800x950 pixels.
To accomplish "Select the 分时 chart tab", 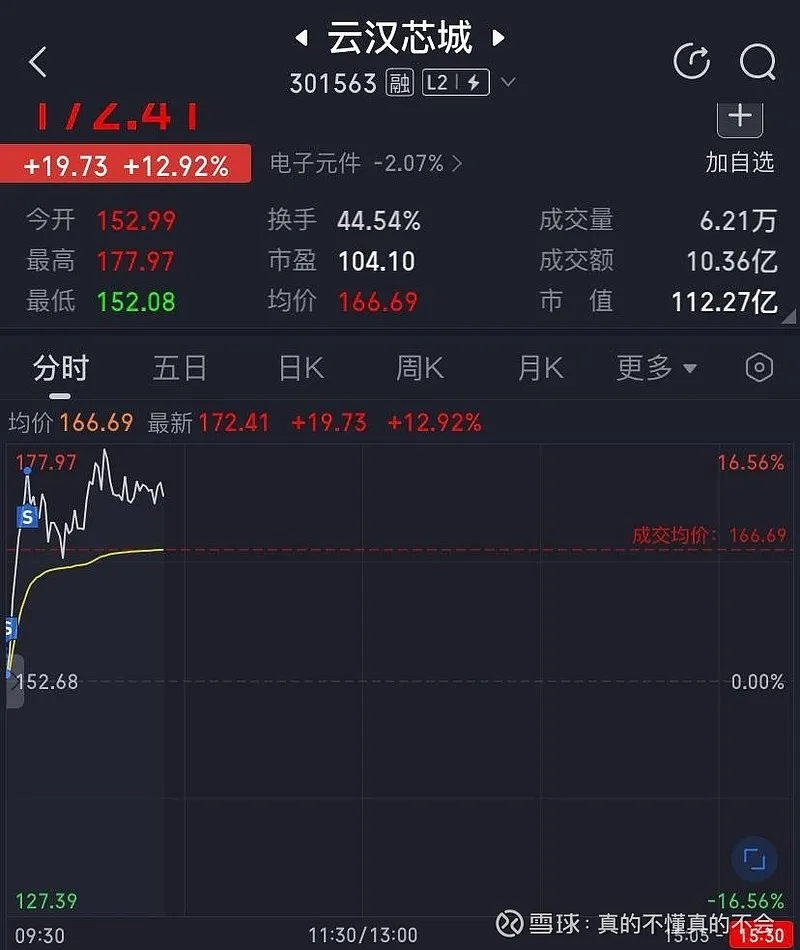I will [61, 368].
